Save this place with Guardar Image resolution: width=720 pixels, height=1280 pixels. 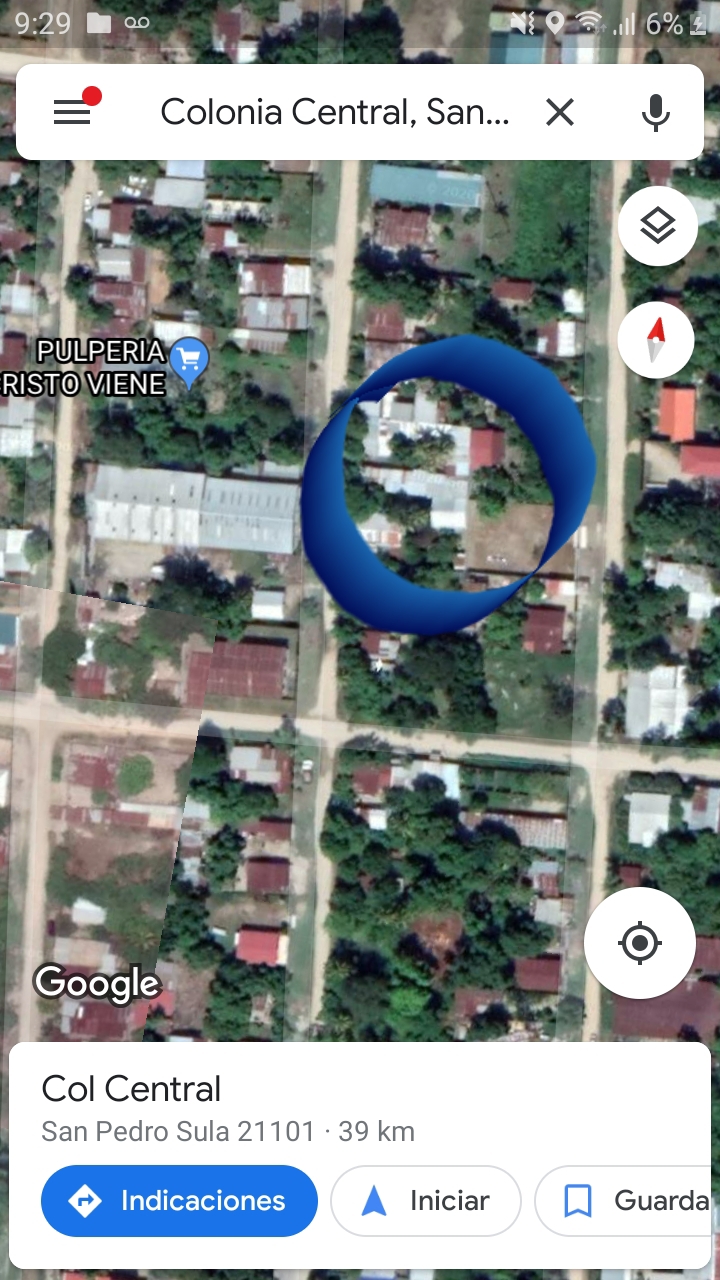(x=630, y=1200)
